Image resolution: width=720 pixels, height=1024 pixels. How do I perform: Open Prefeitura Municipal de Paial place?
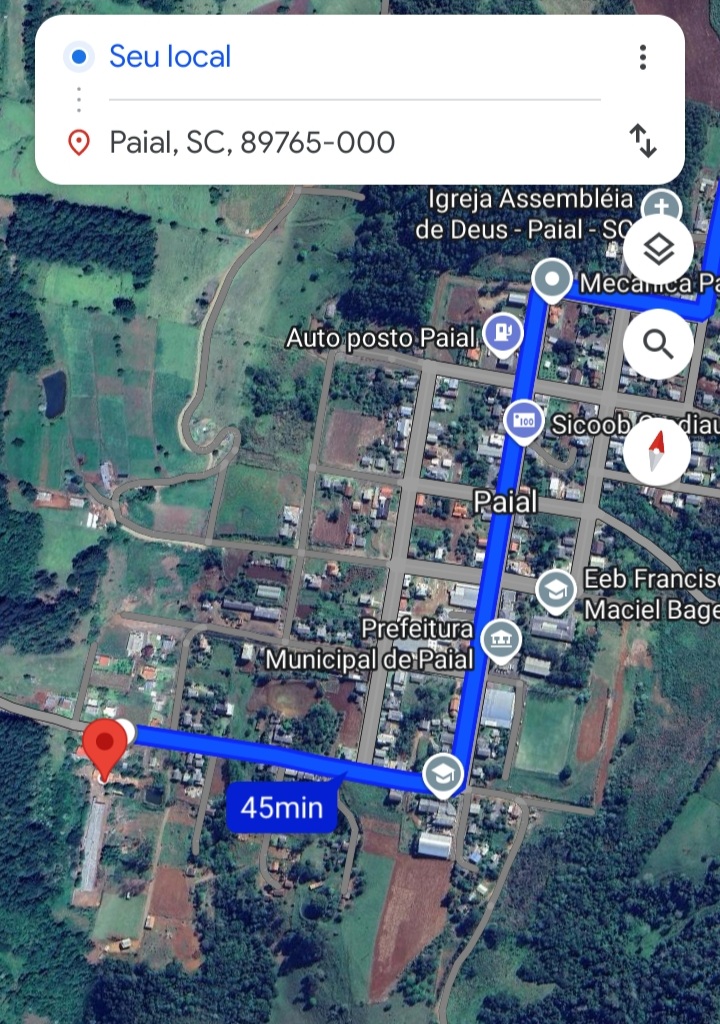pos(500,640)
